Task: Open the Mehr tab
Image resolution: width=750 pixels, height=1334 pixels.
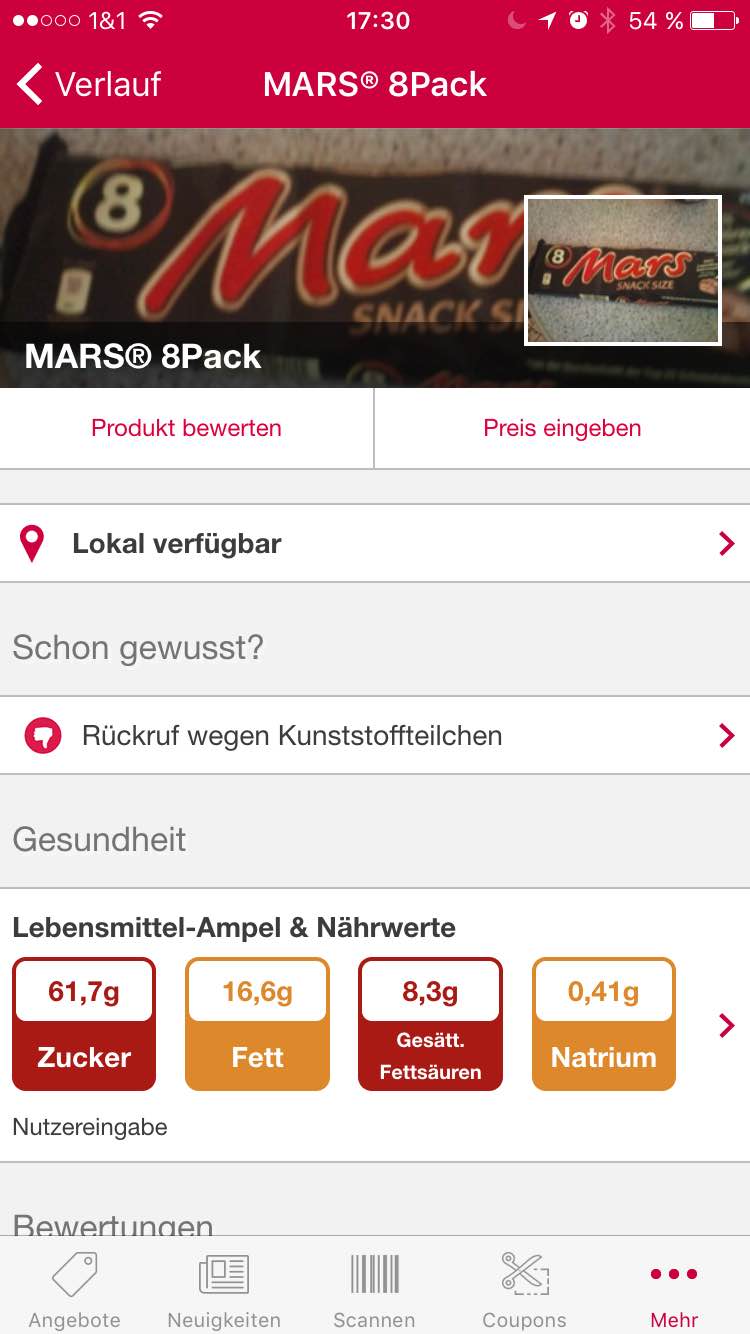Action: [674, 1289]
